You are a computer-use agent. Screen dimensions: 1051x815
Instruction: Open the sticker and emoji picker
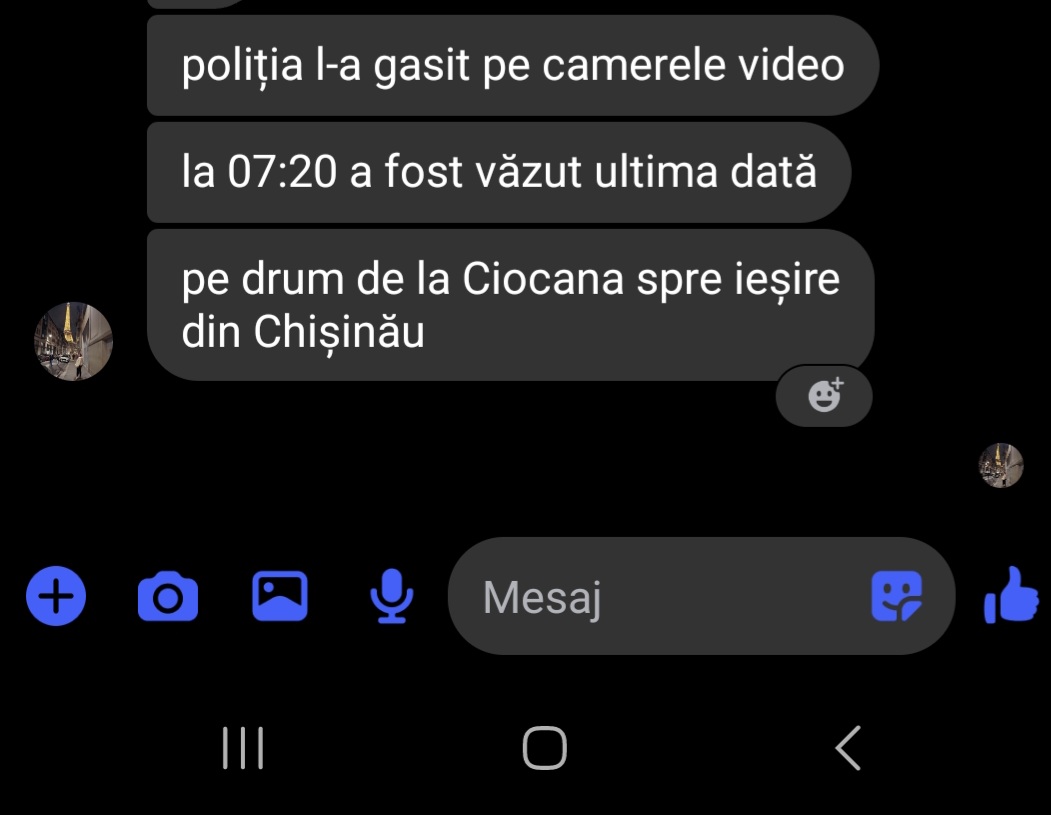click(896, 597)
